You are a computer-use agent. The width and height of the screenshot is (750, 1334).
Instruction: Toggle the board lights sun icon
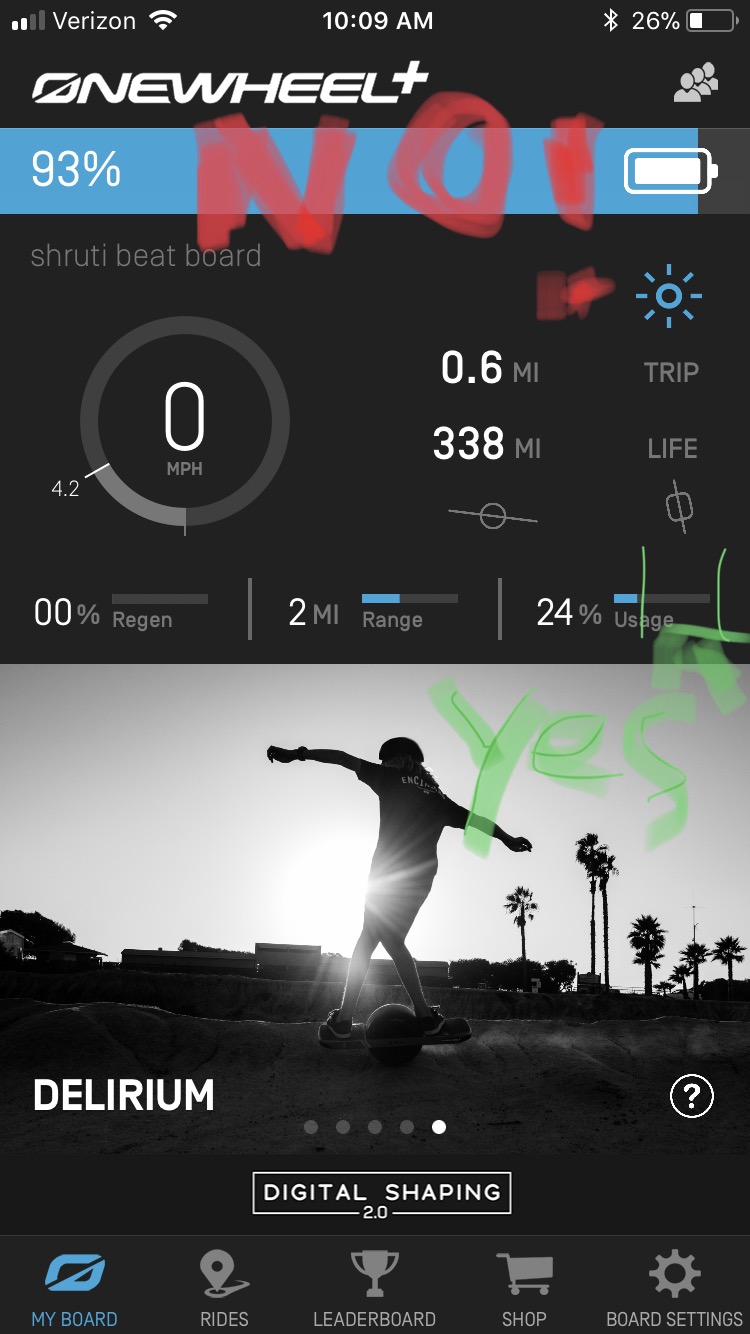pos(668,296)
